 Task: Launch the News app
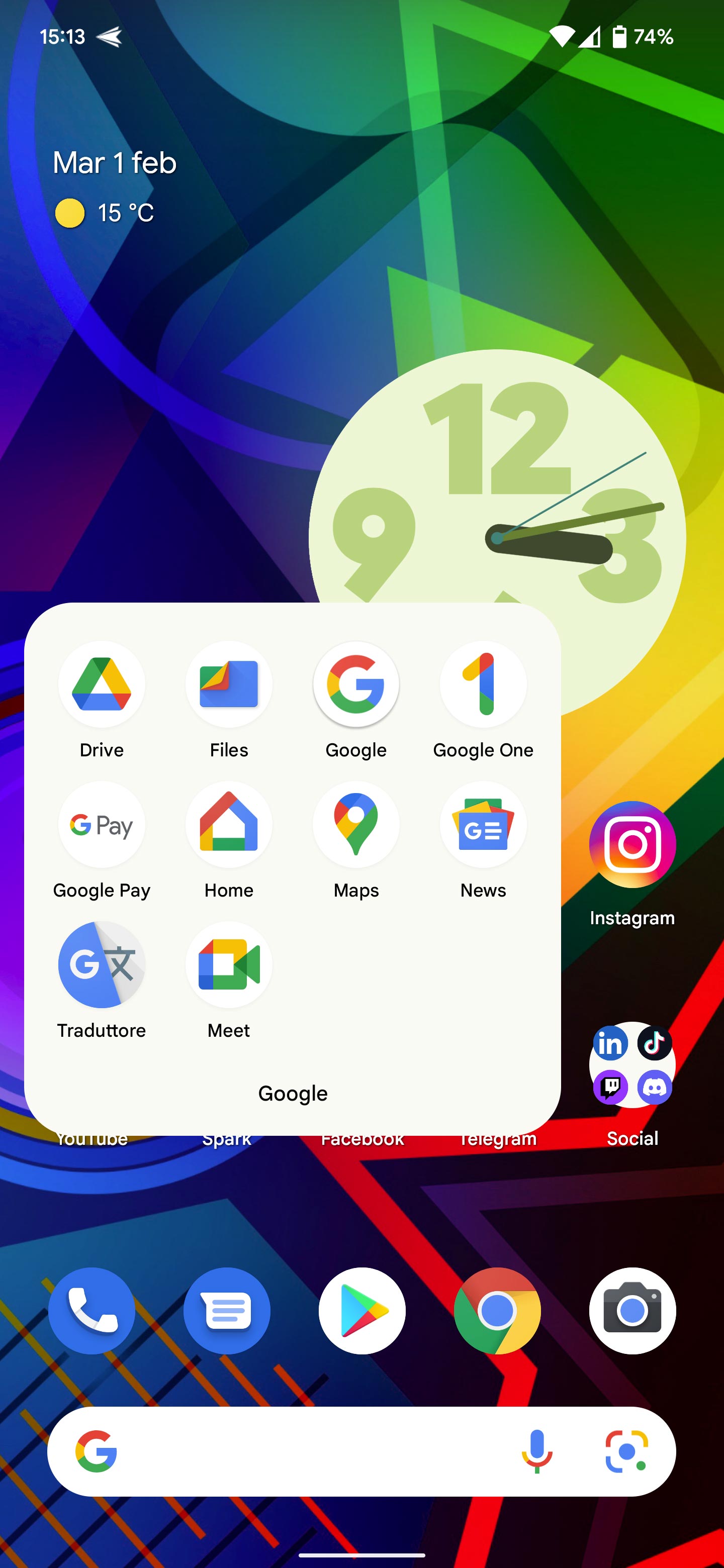coord(483,825)
